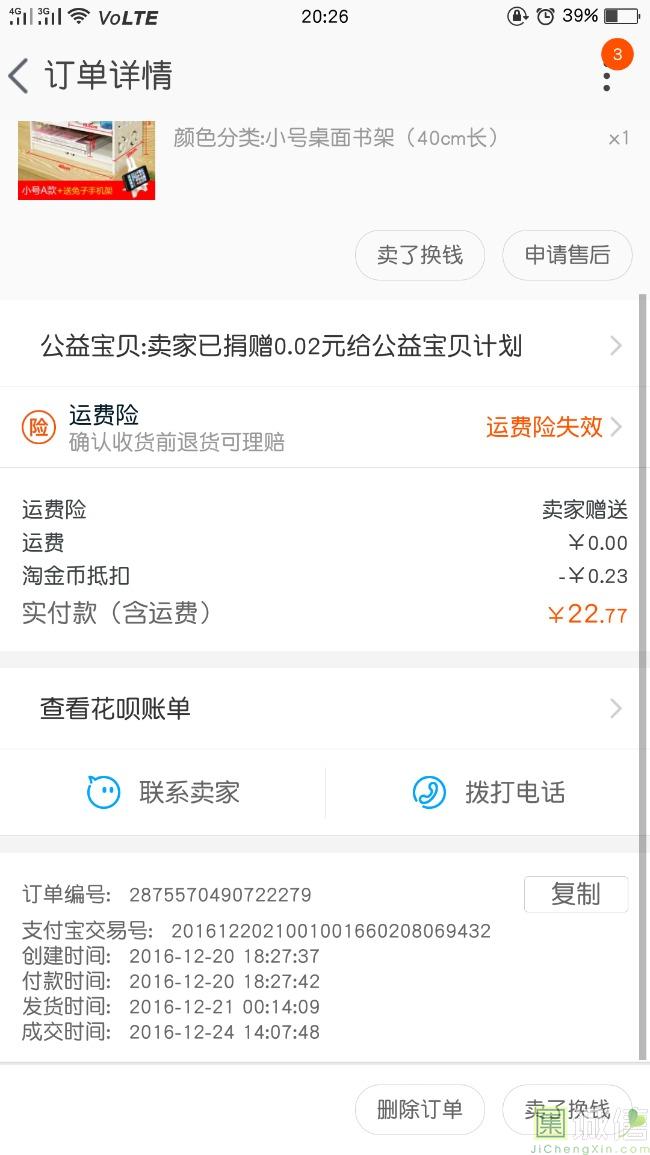Open 查看花呗账单 bill
This screenshot has width=650, height=1155.
tap(325, 709)
